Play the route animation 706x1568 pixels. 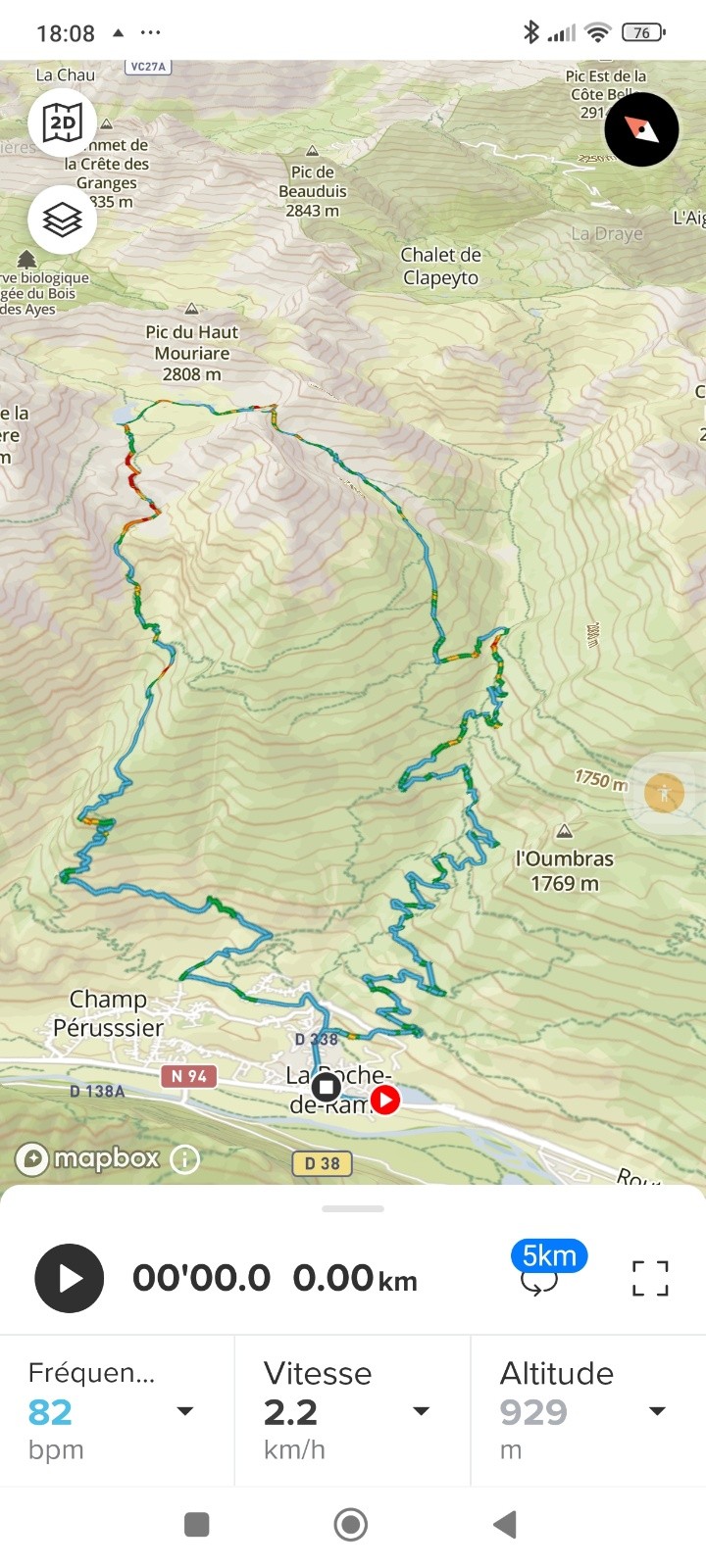[70, 1278]
